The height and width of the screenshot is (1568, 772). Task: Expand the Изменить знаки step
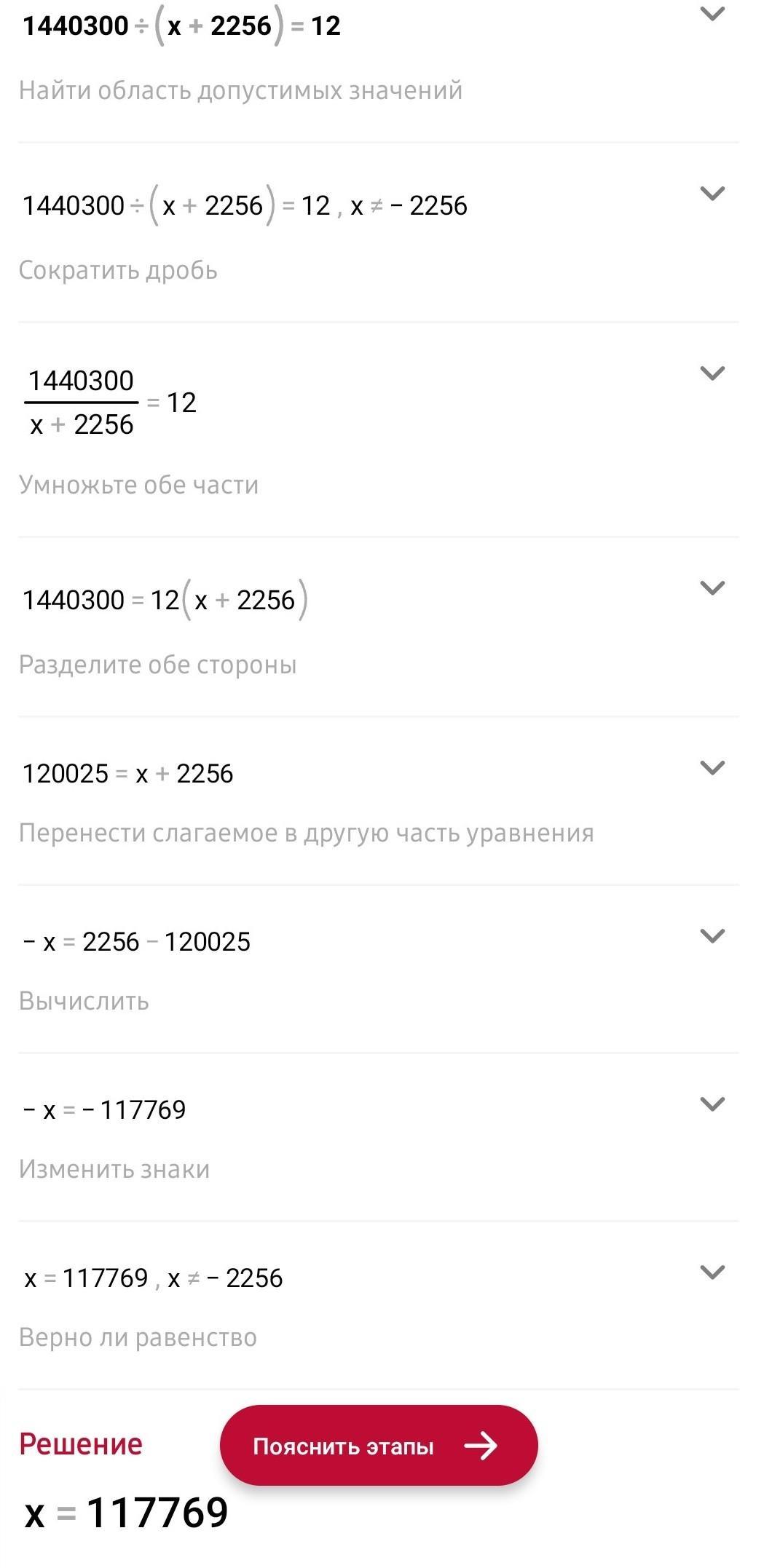pyautogui.click(x=712, y=1104)
